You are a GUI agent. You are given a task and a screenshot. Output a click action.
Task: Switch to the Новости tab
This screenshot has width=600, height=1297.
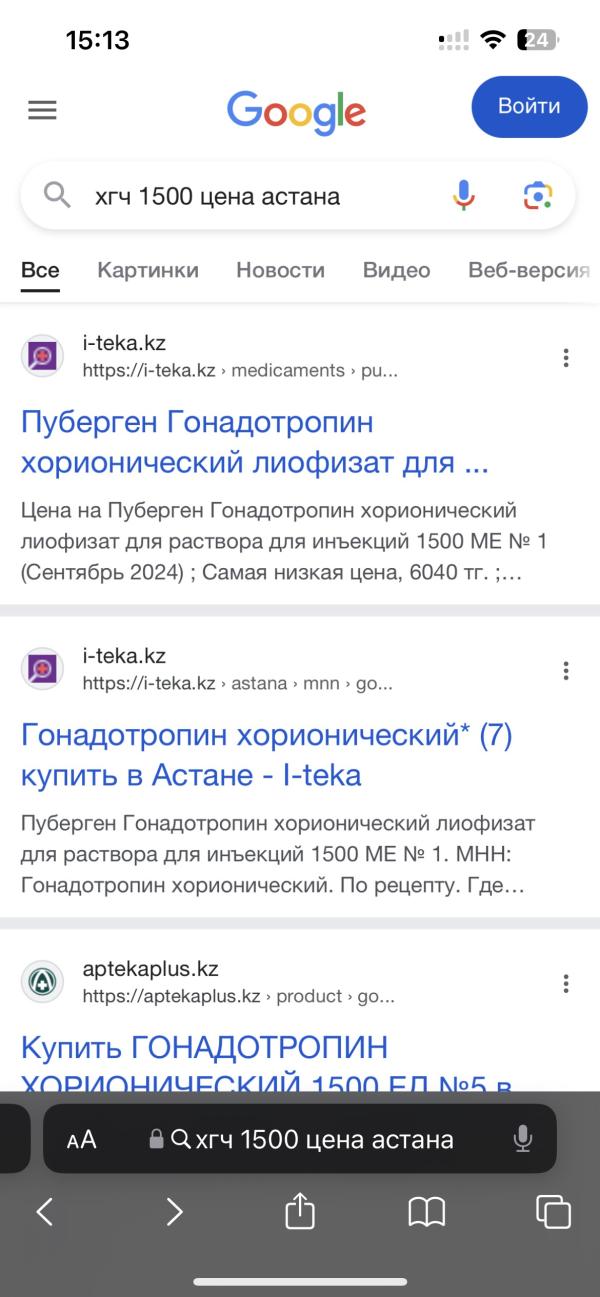coord(280,270)
